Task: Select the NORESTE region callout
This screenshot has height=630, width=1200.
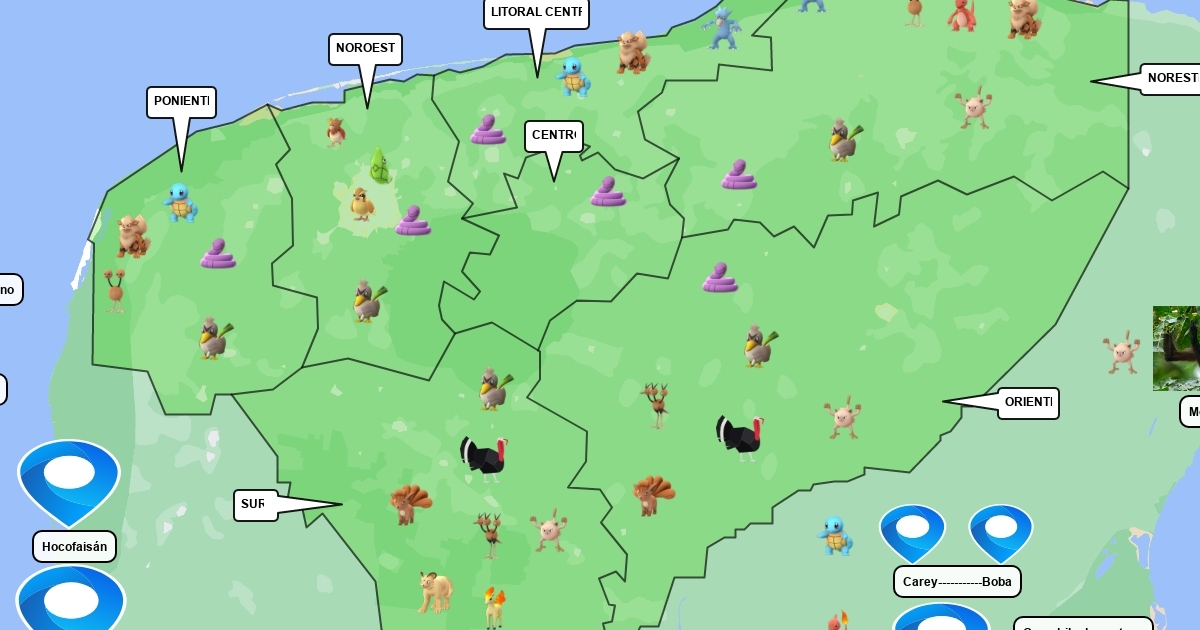Action: [1170, 79]
